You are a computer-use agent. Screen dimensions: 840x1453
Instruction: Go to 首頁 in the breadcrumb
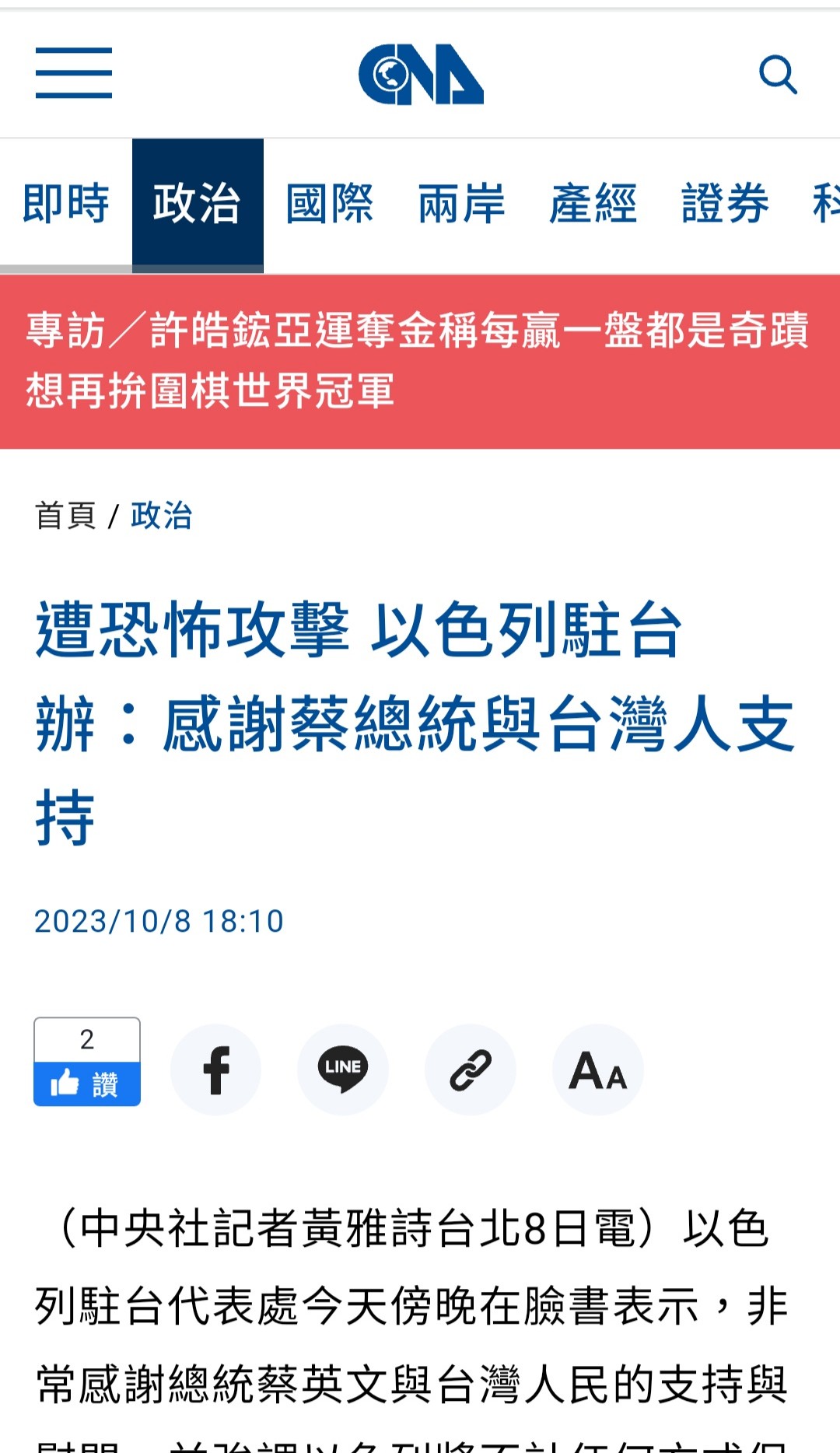point(65,516)
